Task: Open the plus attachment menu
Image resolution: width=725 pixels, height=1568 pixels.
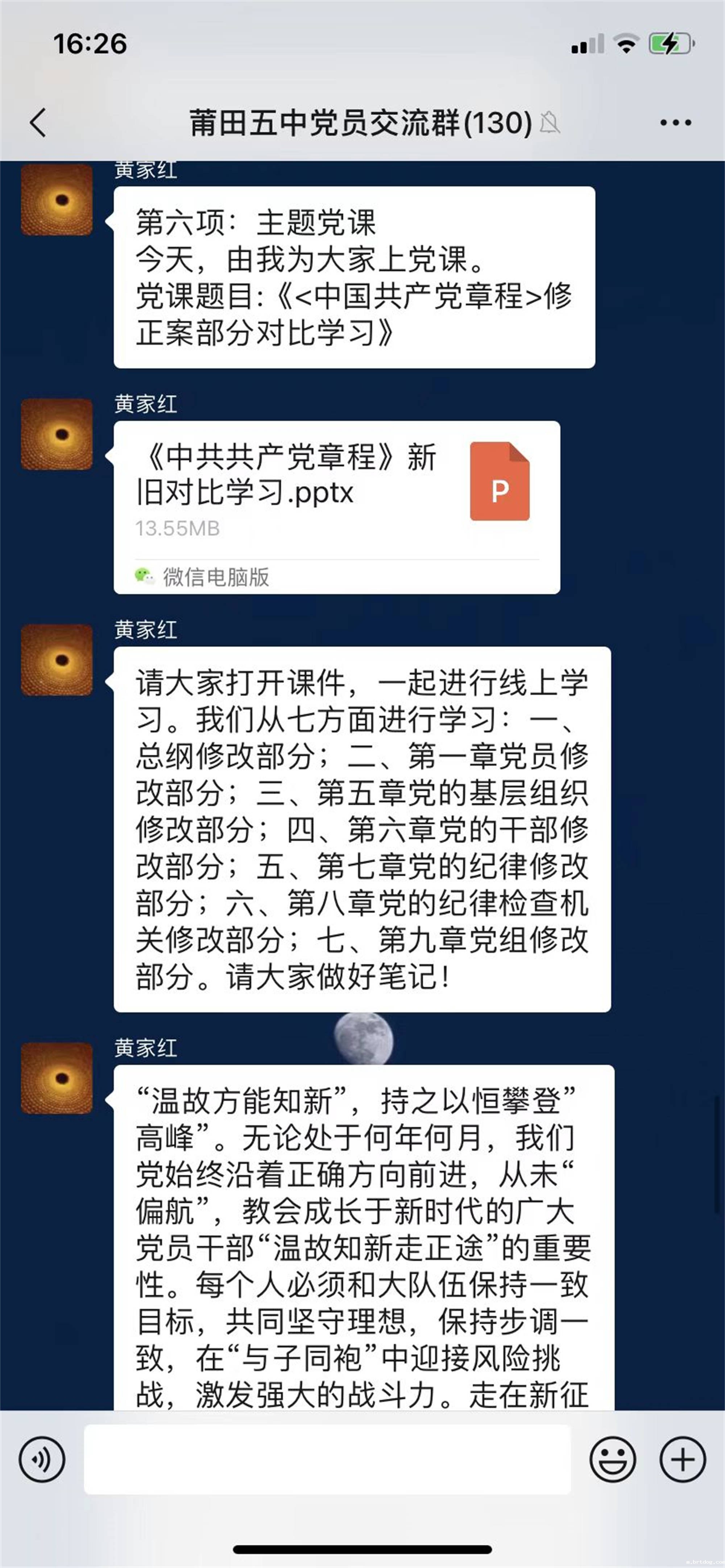Action: (x=682, y=1459)
